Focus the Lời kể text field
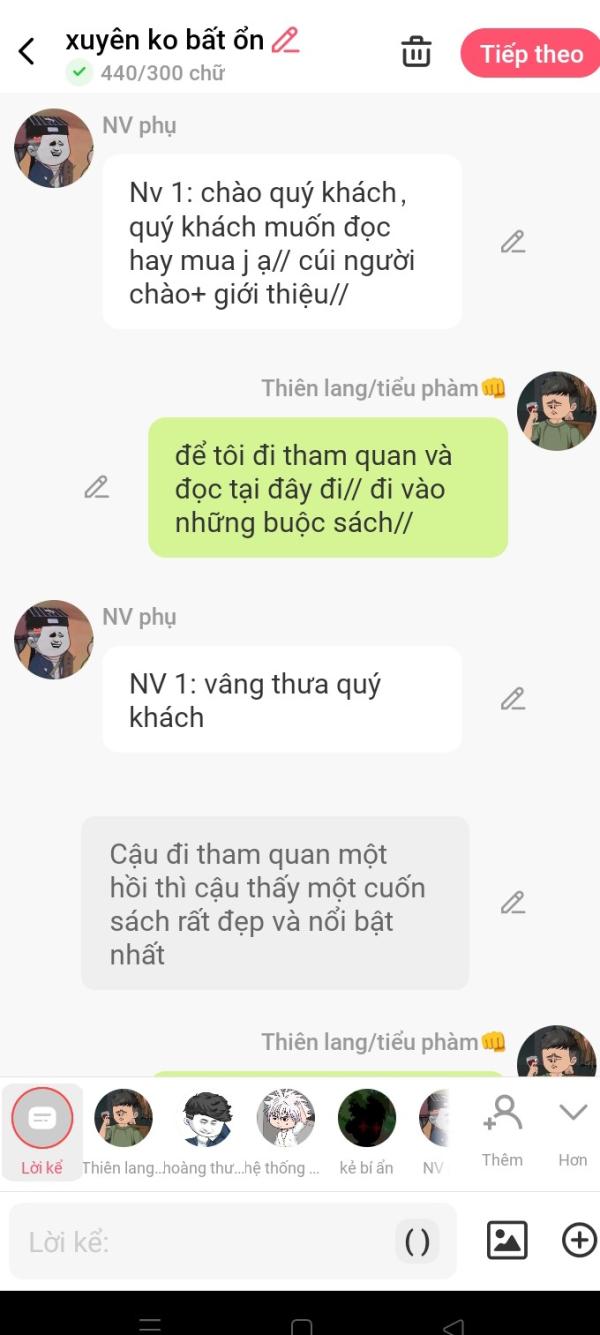 pyautogui.click(x=205, y=1242)
